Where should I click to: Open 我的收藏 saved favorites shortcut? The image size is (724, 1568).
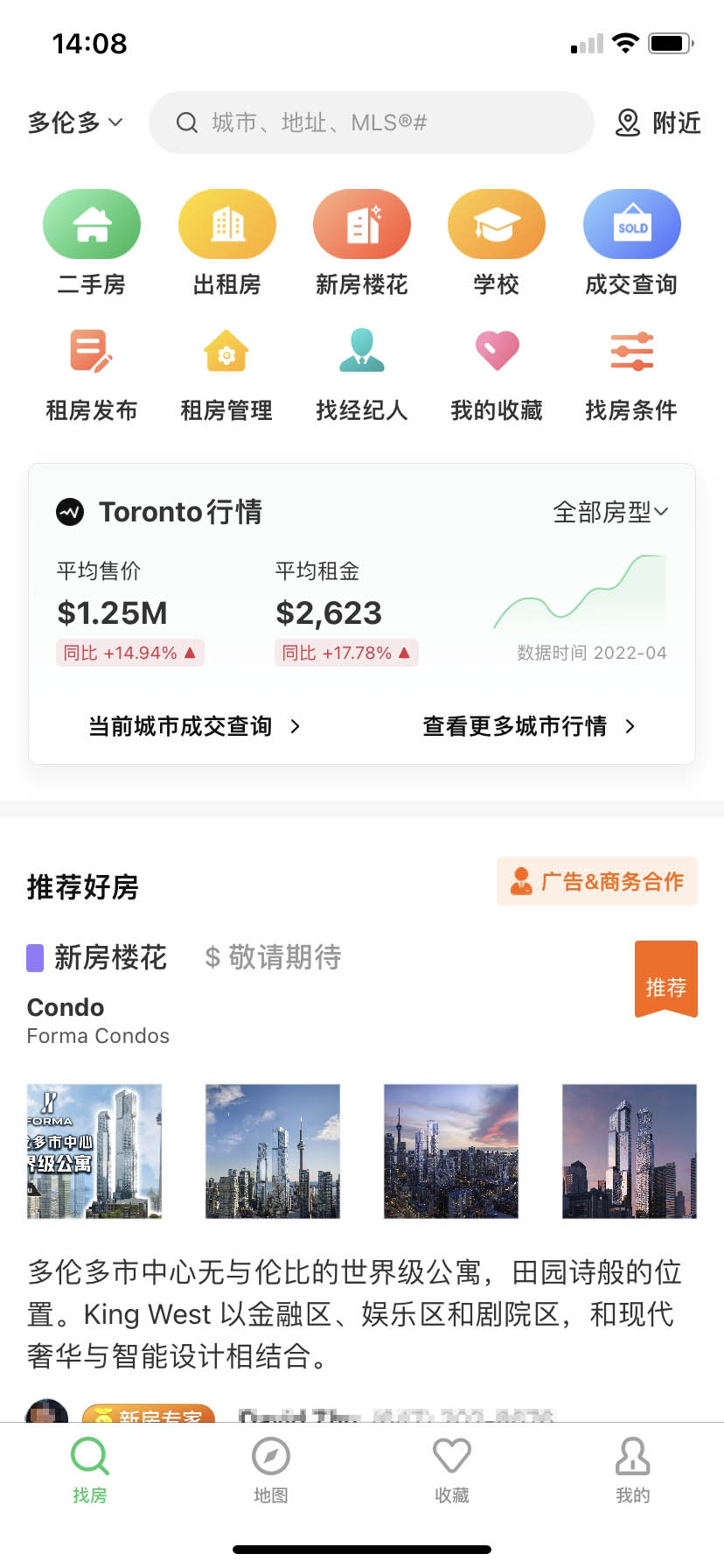[496, 374]
